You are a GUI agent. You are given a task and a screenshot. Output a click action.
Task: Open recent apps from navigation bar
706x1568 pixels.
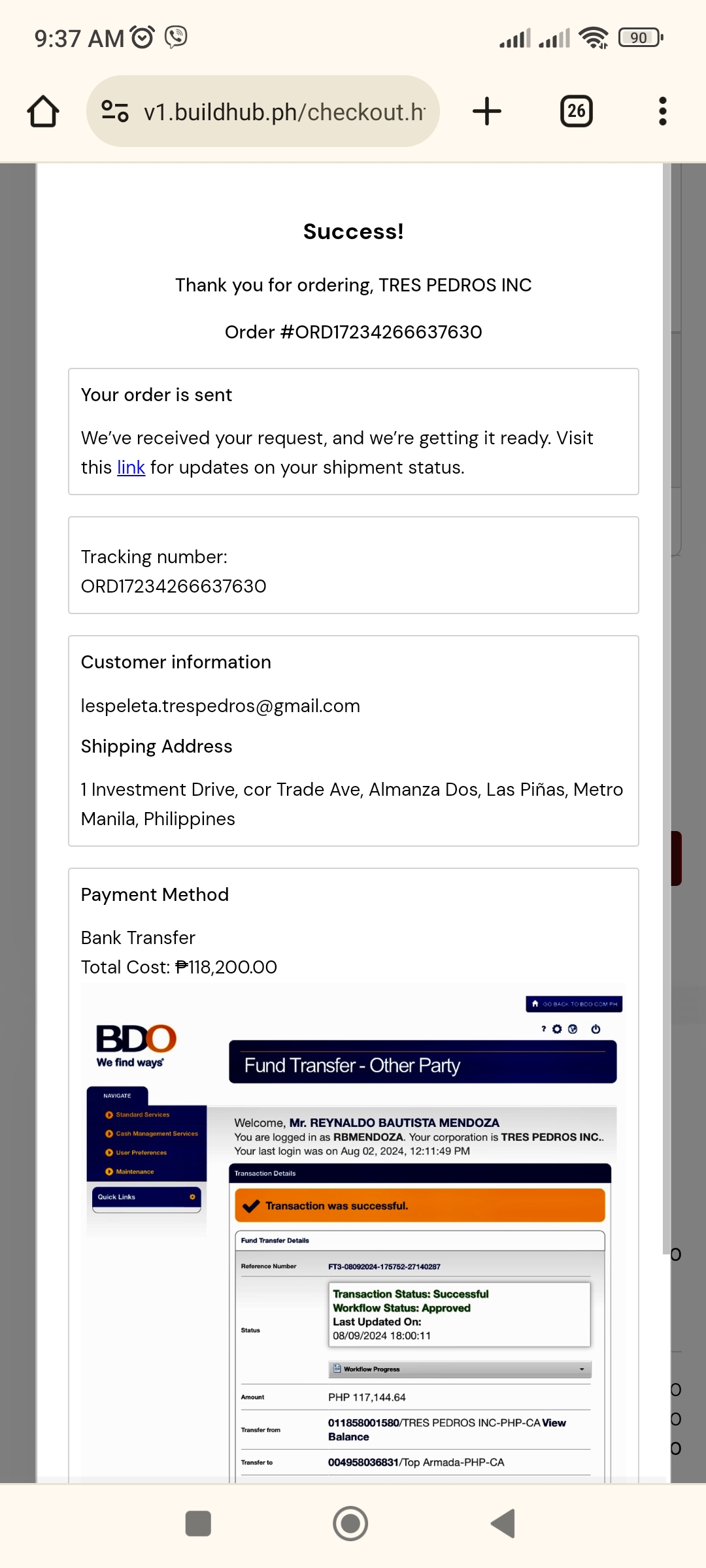coord(198,1524)
